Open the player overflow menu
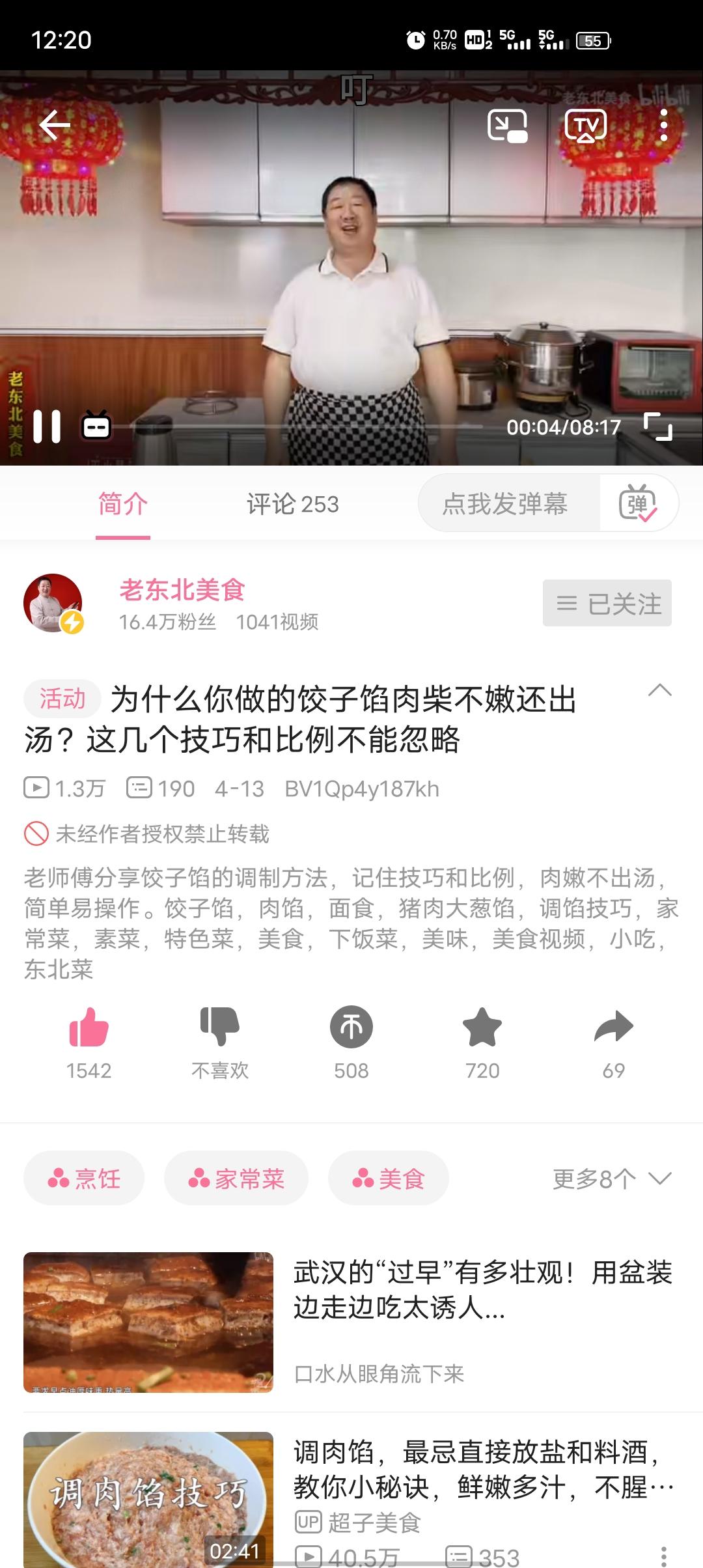The height and width of the screenshot is (1568, 703). pos(663,125)
